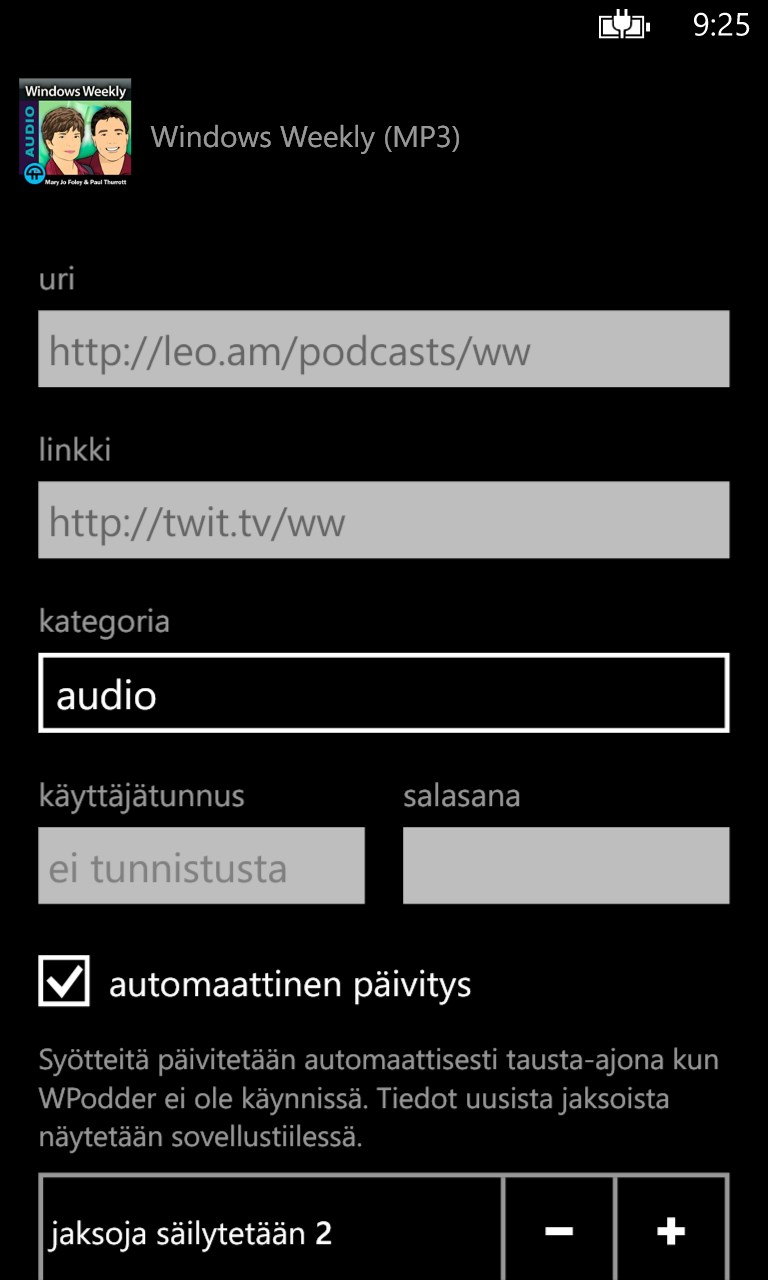Click the Windows Weekly podcast artwork

coord(73,135)
